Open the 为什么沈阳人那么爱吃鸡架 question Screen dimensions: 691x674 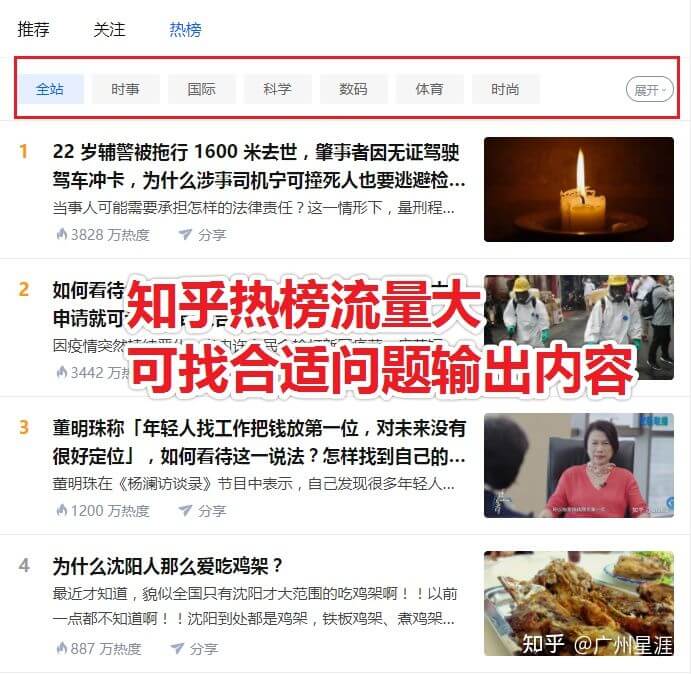click(x=168, y=566)
